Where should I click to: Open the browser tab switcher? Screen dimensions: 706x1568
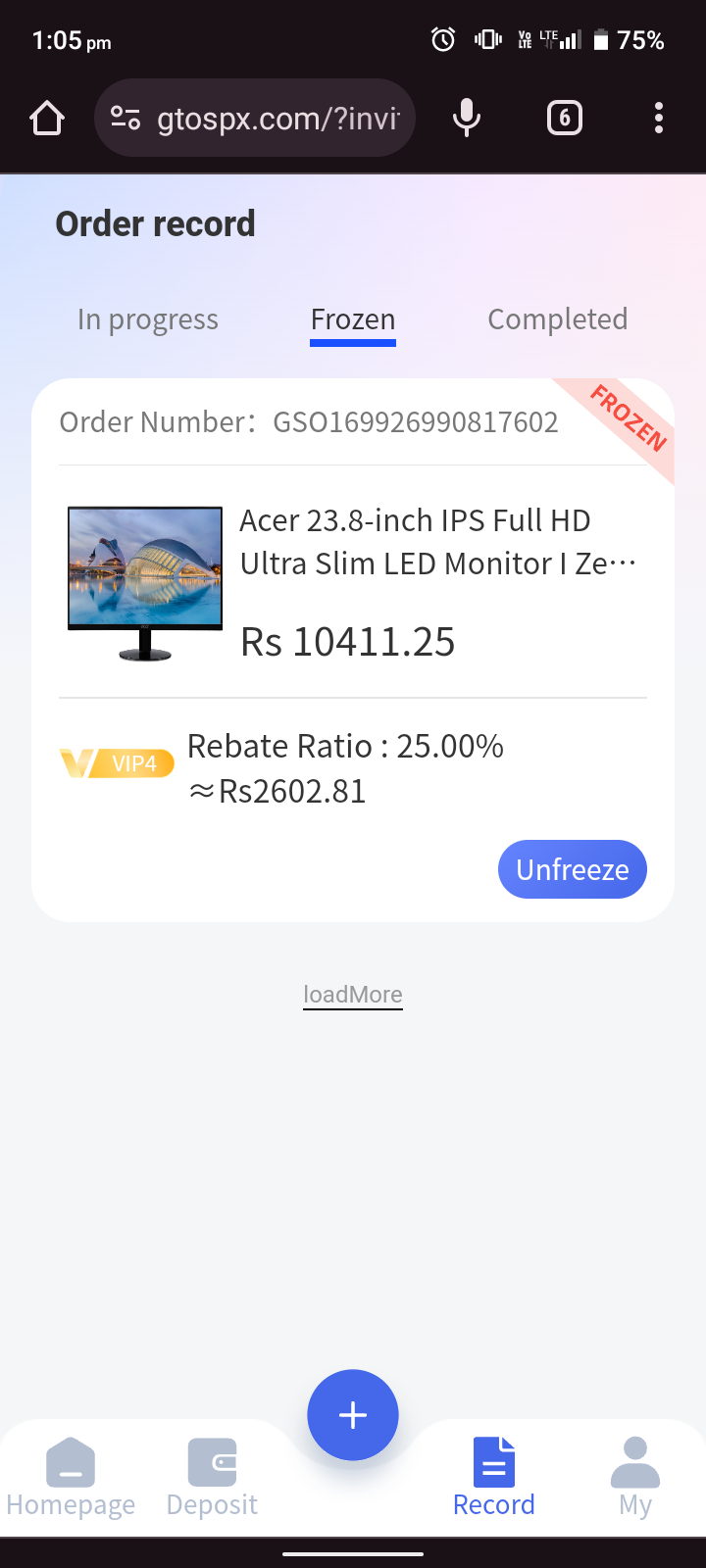click(564, 119)
